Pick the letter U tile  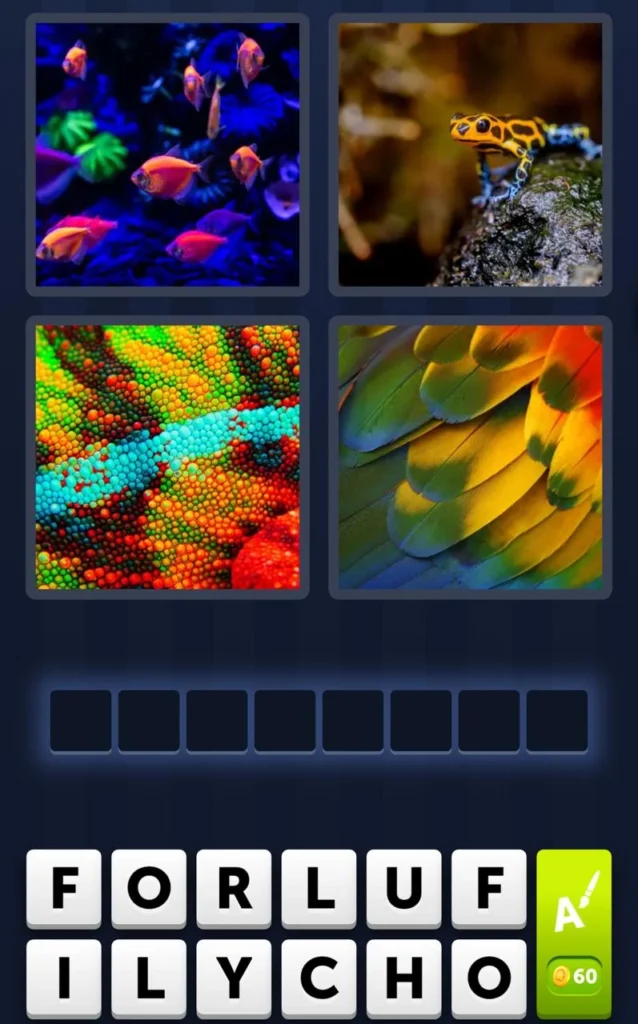pos(403,888)
